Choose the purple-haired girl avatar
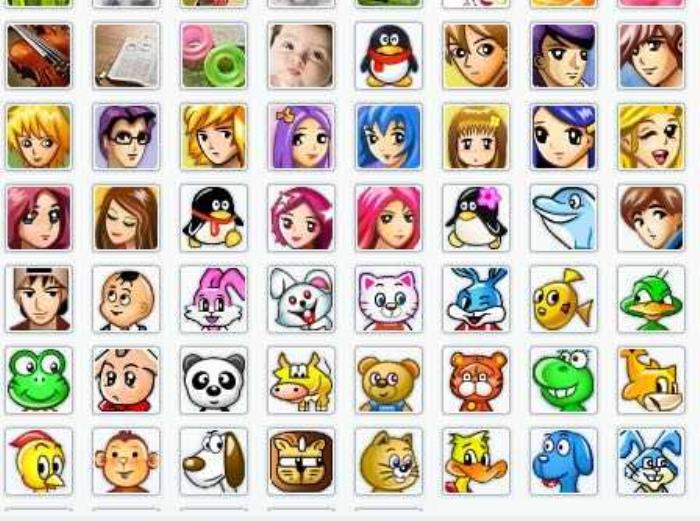 (301, 136)
